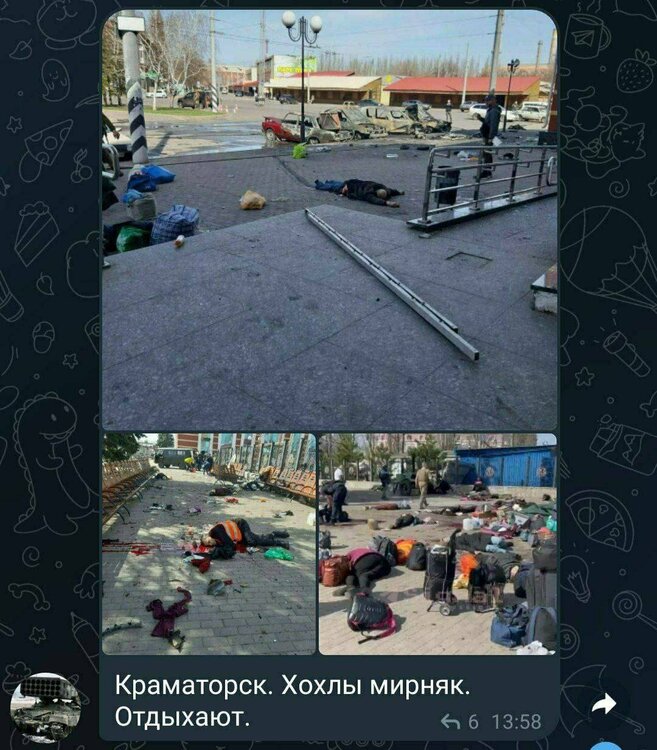The height and width of the screenshot is (750, 657).
Task: Open the bottom-left photo of the album
Action: pyautogui.click(x=209, y=544)
